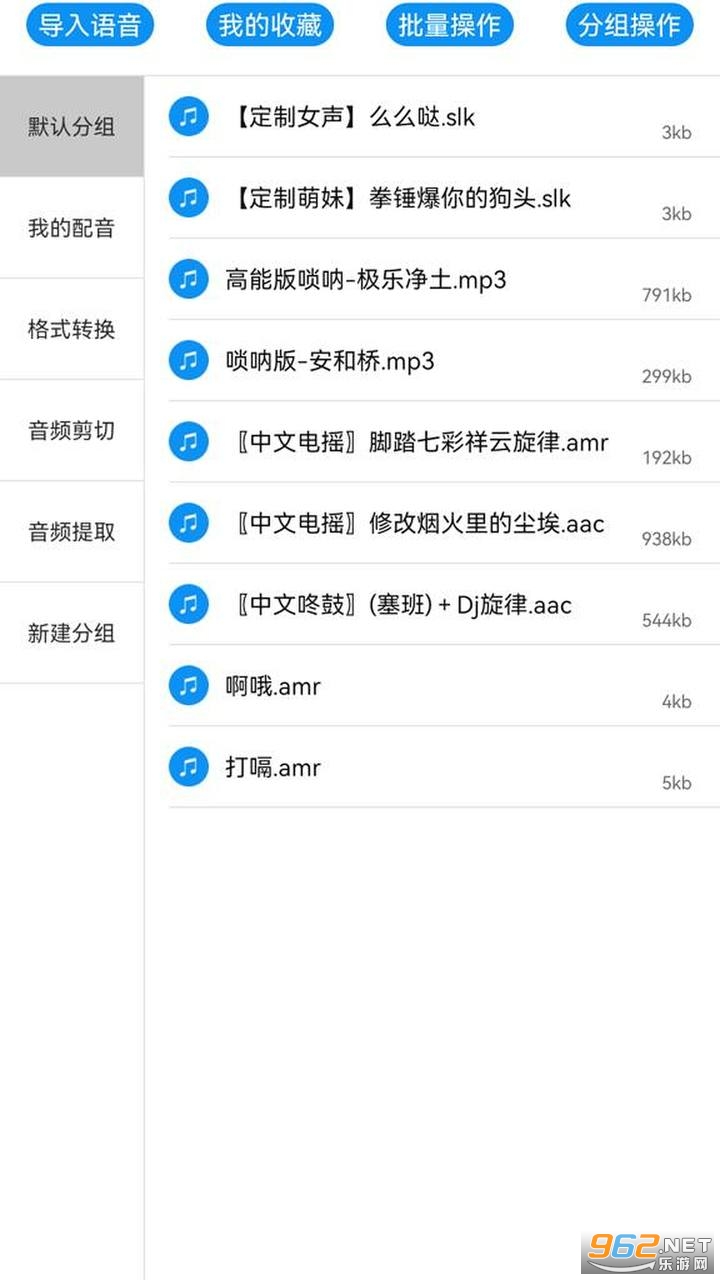Open the 导入语音 import voice button
Screen dimensions: 720x1280
(x=90, y=25)
